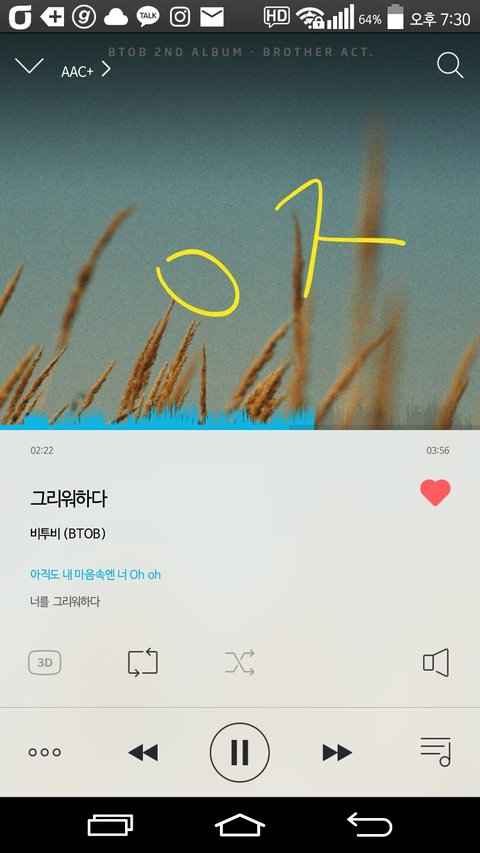Open full lyrics from the highlighted lyric line

[x=95, y=574]
